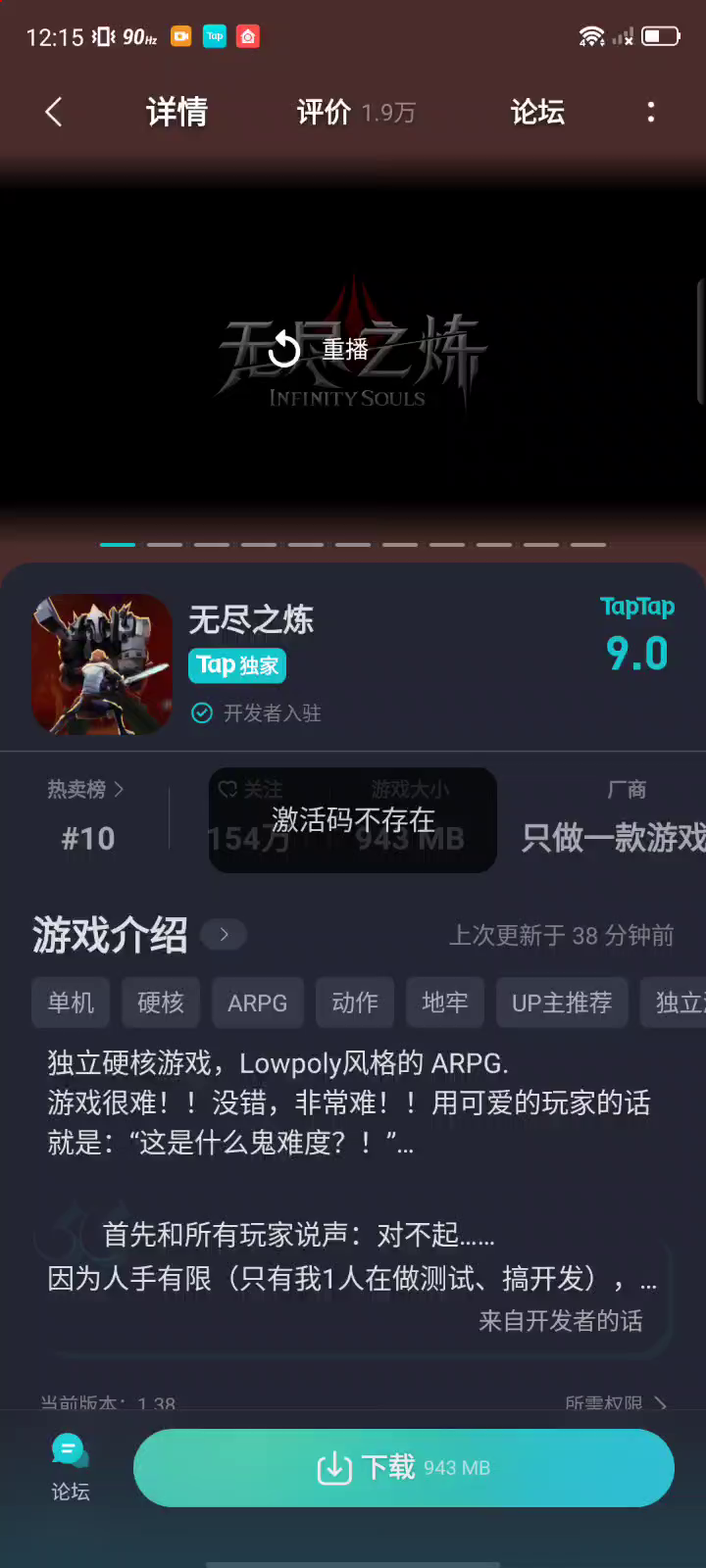Viewport: 706px width, 1568px height.
Task: Select the 动作 tag chip
Action: [355, 1003]
